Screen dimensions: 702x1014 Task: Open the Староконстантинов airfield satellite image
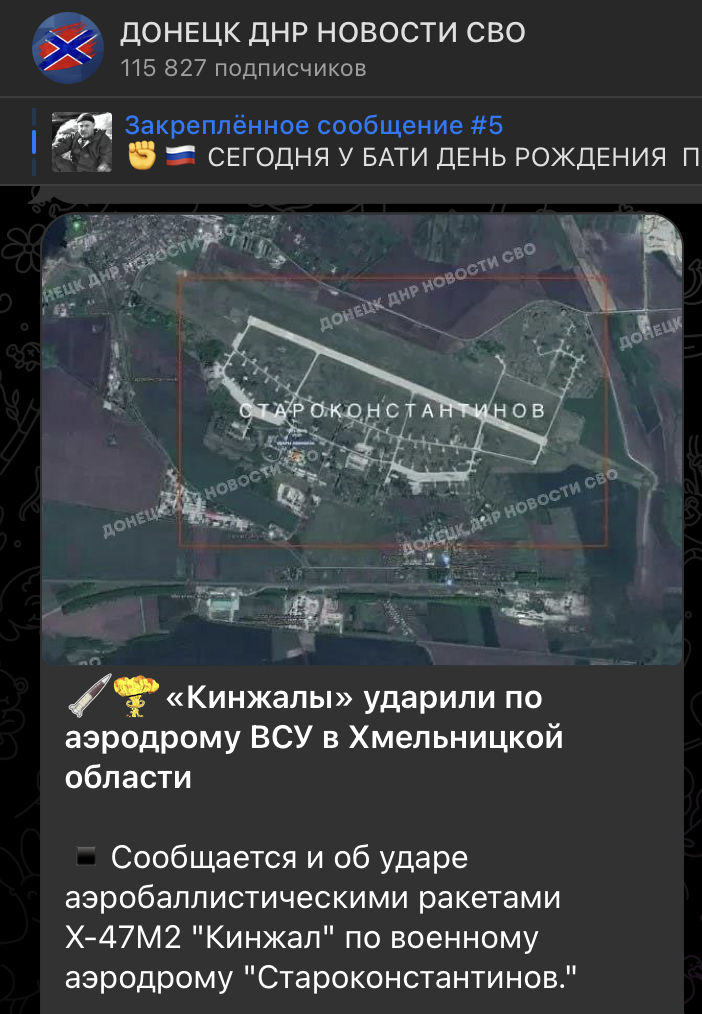pyautogui.click(x=362, y=438)
